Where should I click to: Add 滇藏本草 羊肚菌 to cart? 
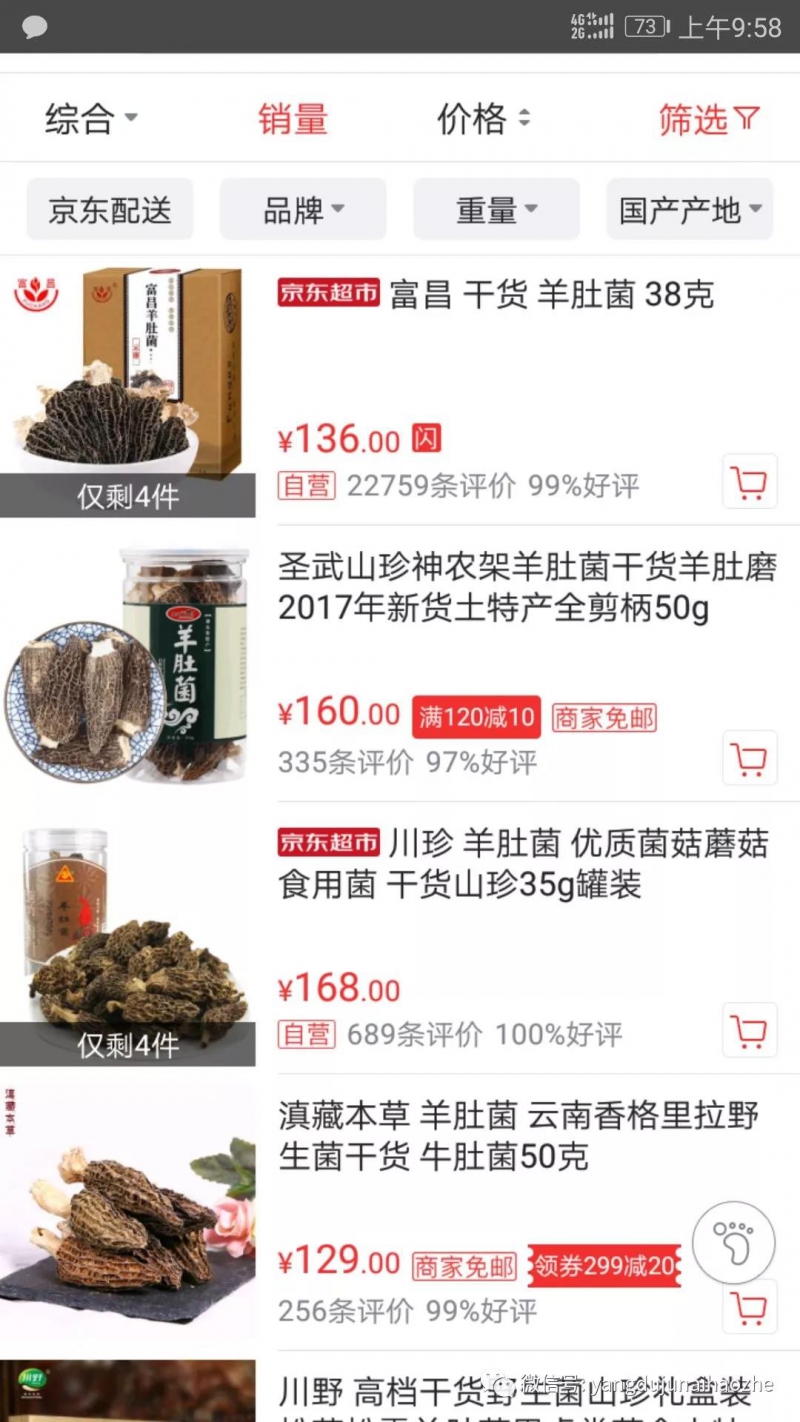(749, 1306)
